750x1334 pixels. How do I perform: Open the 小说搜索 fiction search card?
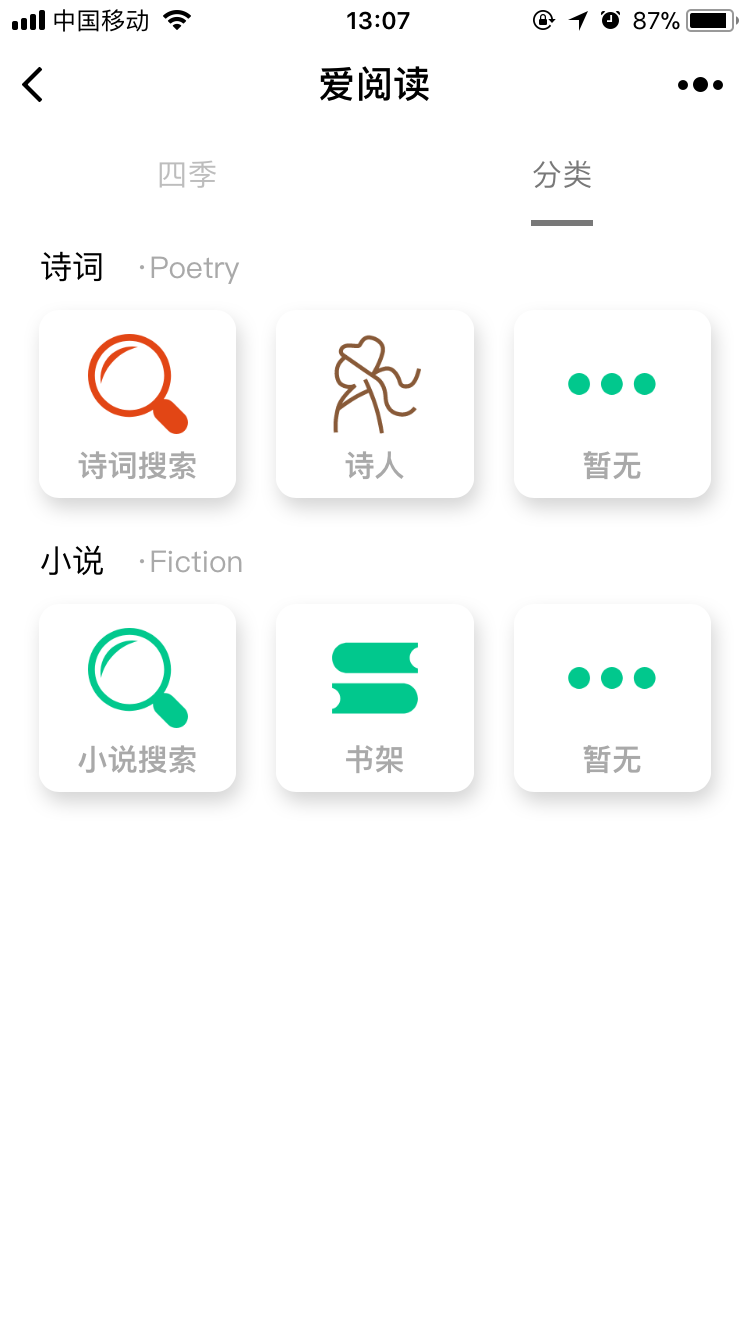tap(137, 698)
